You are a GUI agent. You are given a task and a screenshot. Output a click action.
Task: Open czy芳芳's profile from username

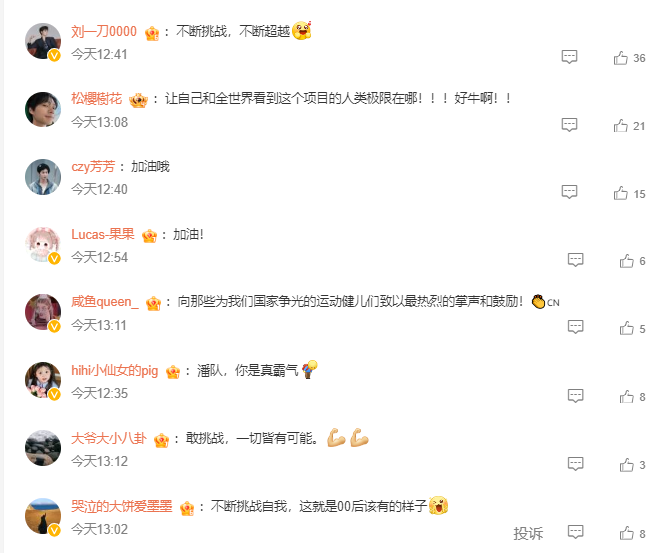coord(93,167)
